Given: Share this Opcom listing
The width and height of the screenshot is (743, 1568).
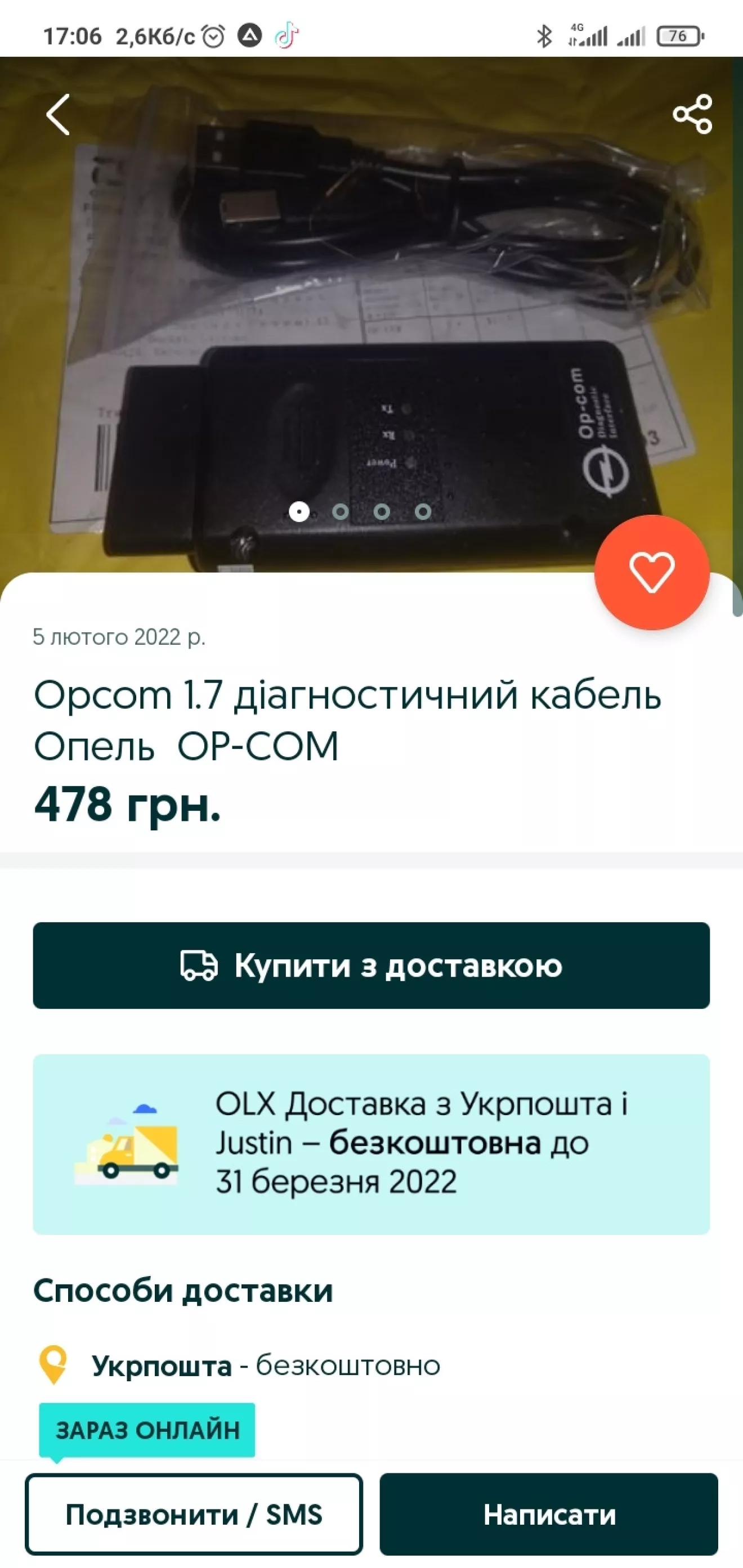Looking at the screenshot, I should (x=692, y=114).
